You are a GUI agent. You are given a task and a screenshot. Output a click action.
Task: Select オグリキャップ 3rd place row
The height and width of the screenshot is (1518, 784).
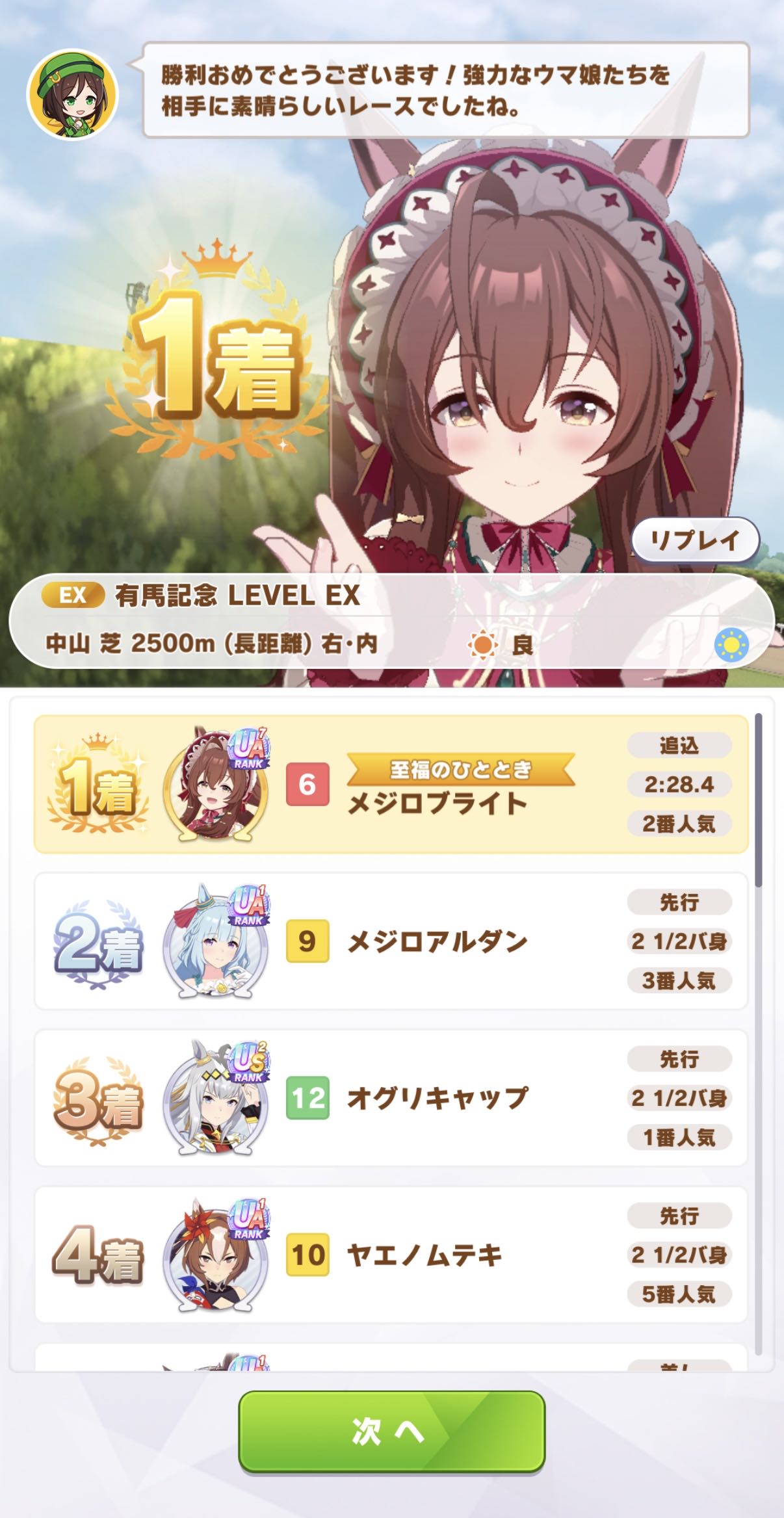pos(391,1097)
